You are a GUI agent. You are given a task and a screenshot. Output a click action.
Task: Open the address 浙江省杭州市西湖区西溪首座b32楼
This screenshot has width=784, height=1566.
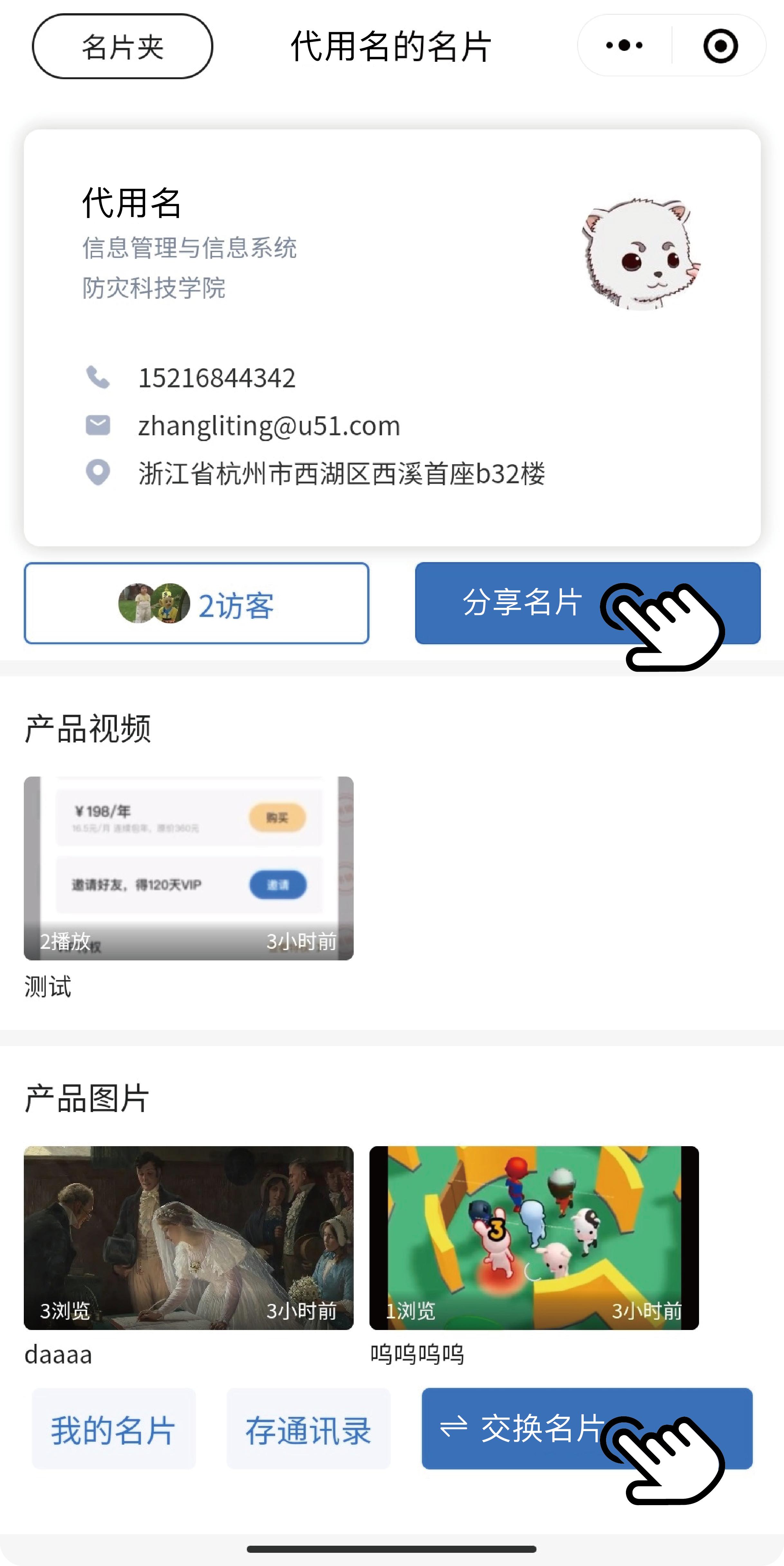(x=341, y=474)
